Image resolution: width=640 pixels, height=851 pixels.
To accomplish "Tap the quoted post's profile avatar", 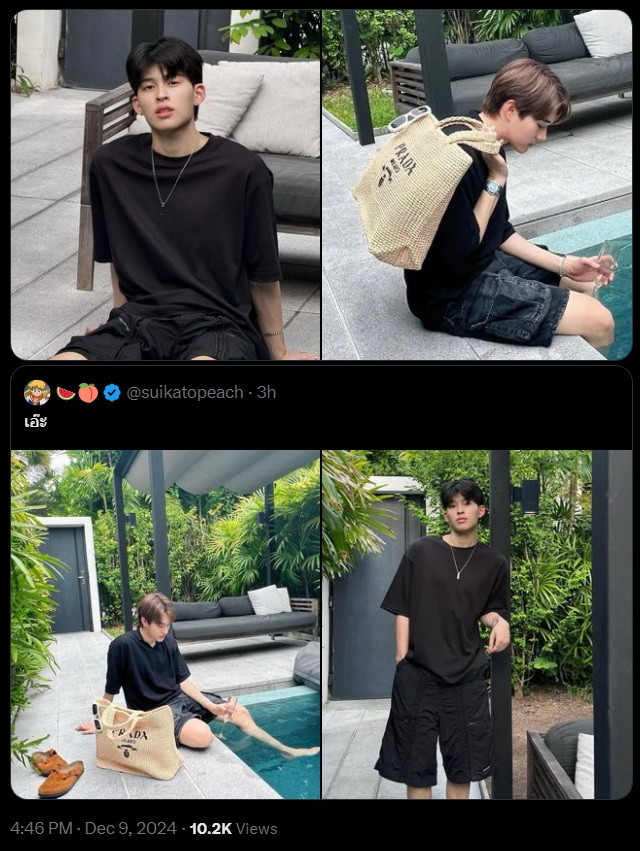I will (37, 392).
